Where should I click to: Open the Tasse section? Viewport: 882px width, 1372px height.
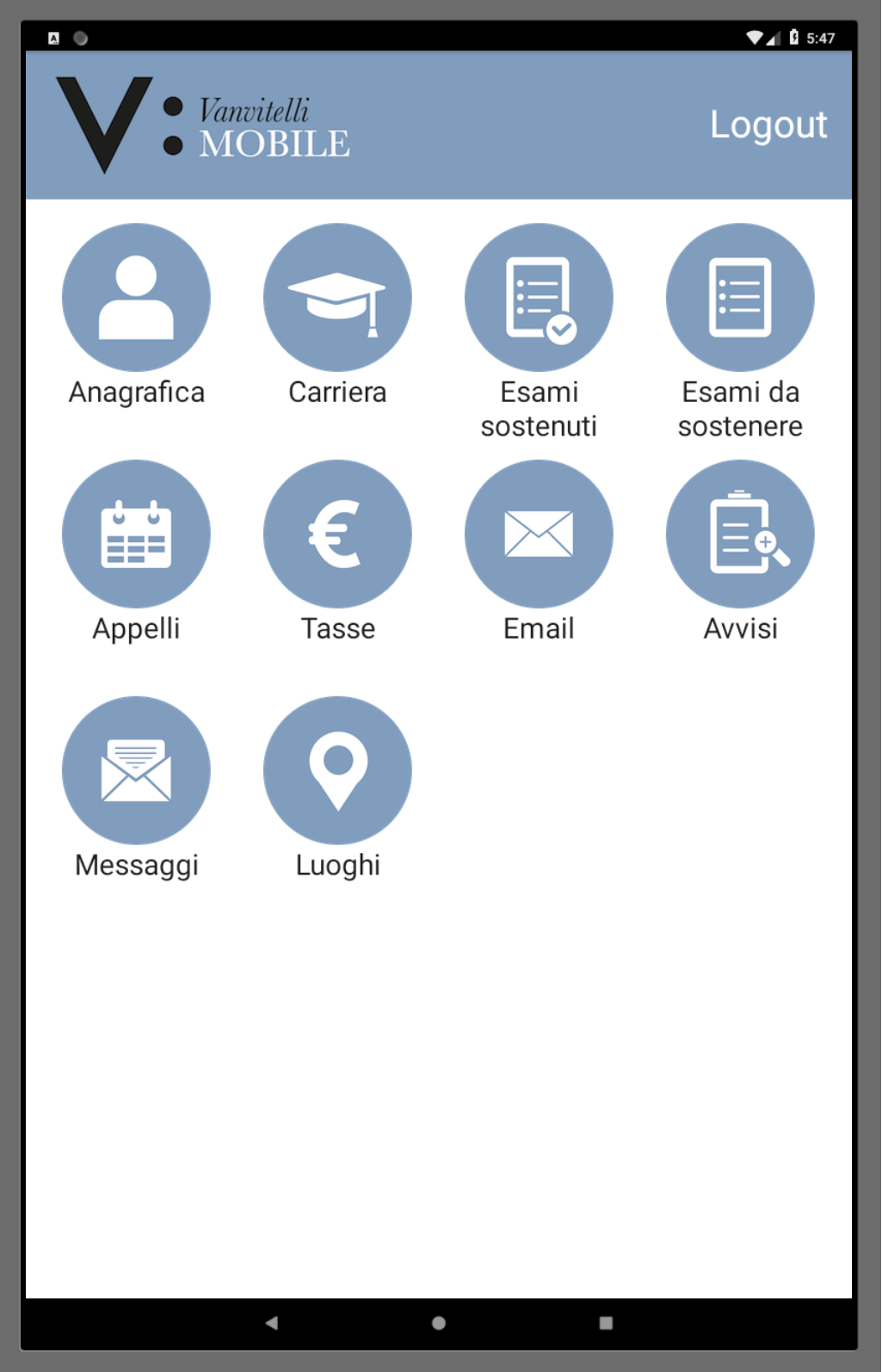[337, 534]
